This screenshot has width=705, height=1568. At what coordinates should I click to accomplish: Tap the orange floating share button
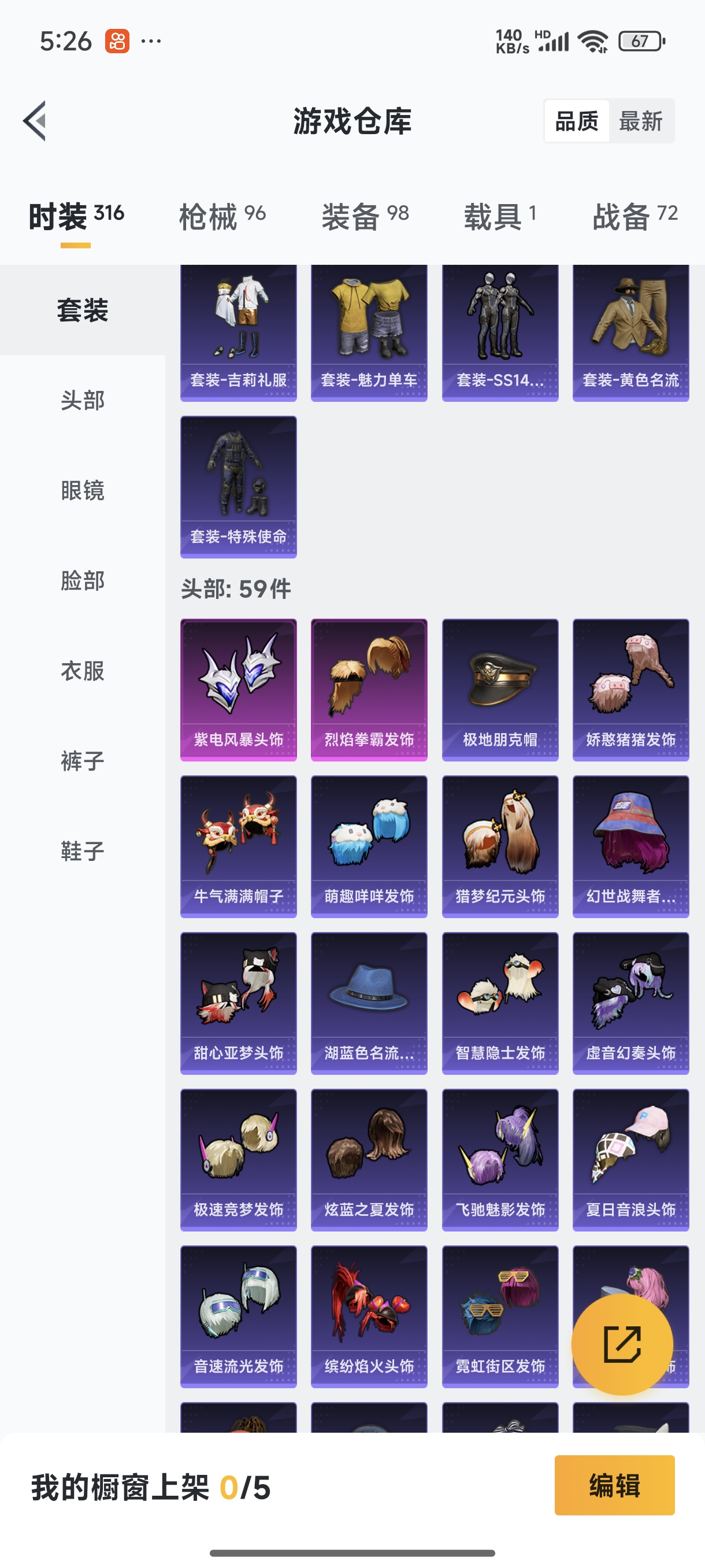[622, 1344]
